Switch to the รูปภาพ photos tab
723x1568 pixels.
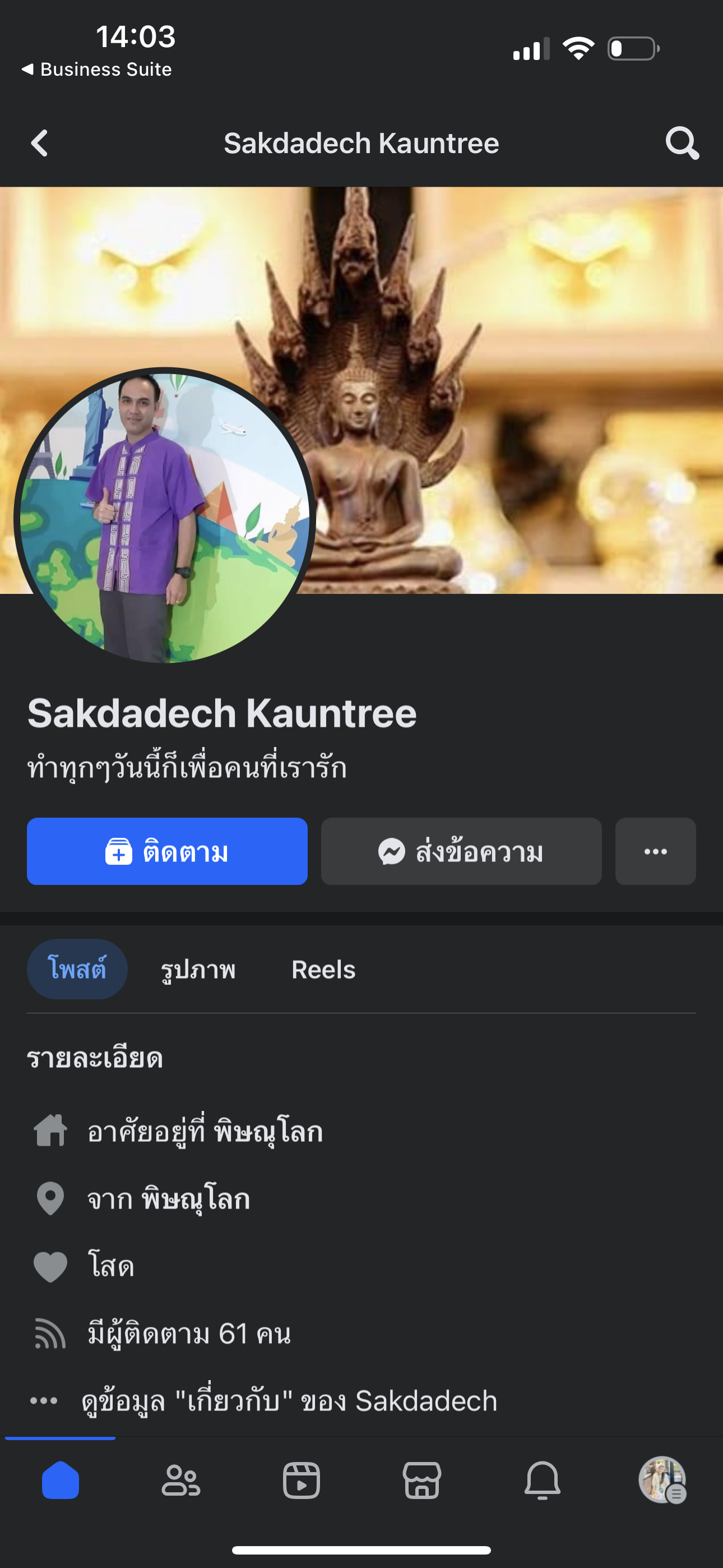click(x=198, y=969)
